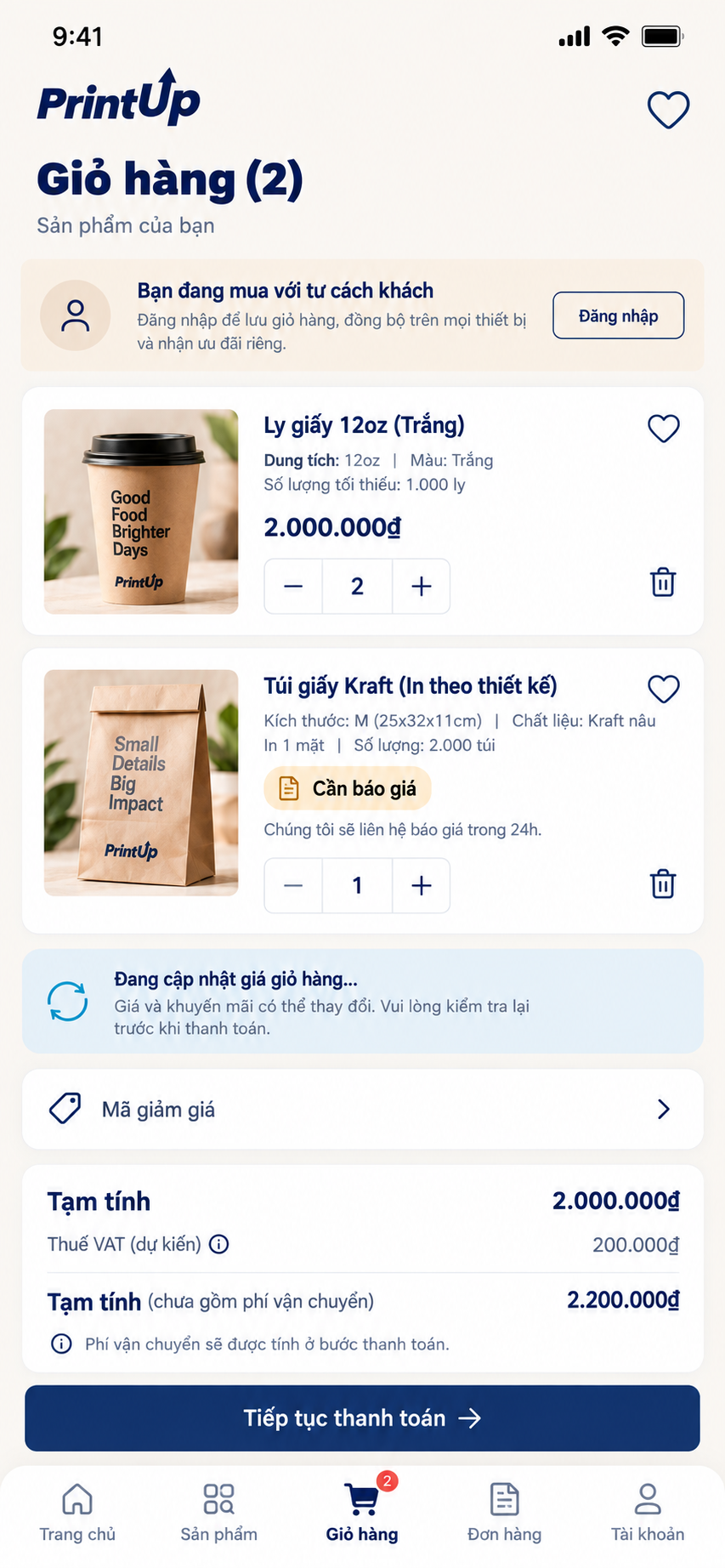Favorite the Túi giấy Kraft item

click(664, 689)
